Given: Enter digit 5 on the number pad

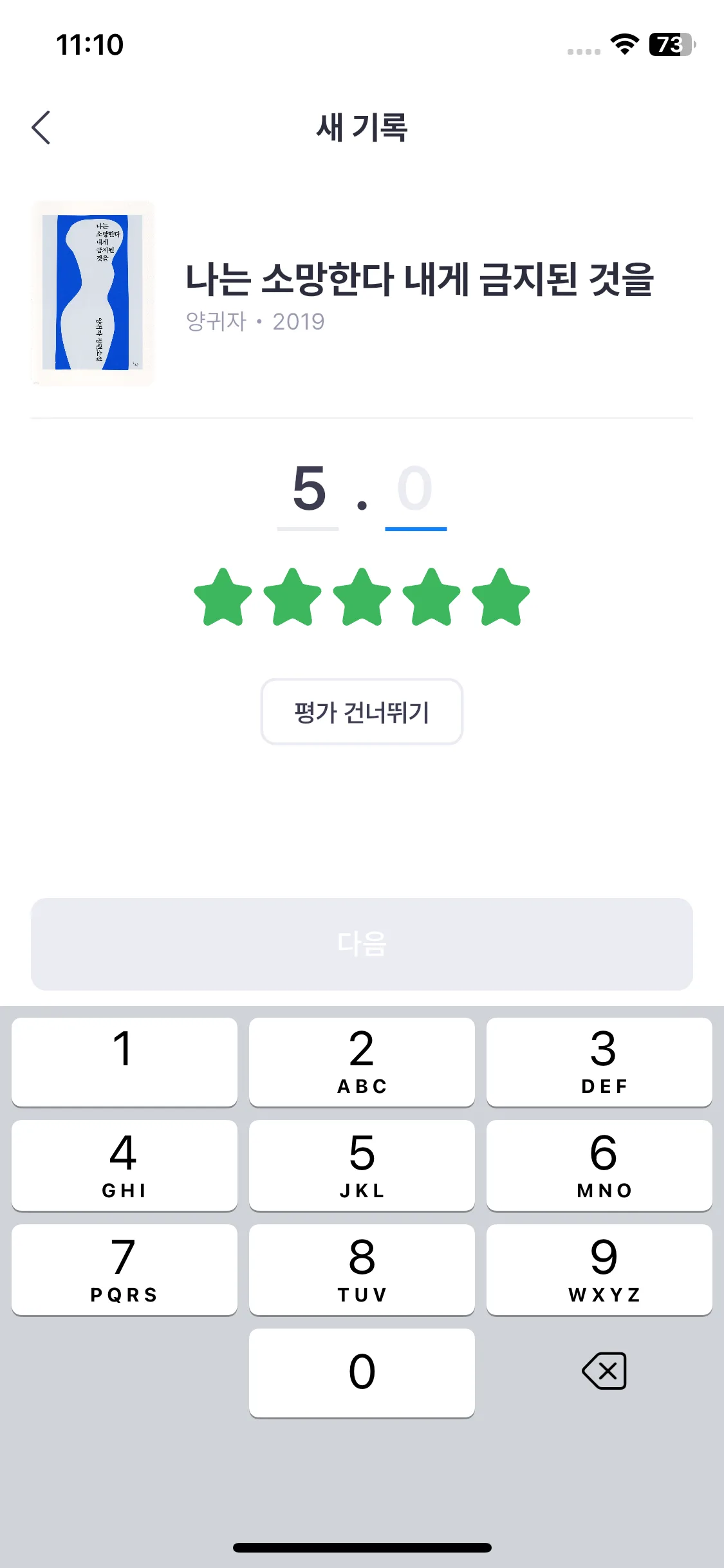Looking at the screenshot, I should click(x=362, y=1165).
